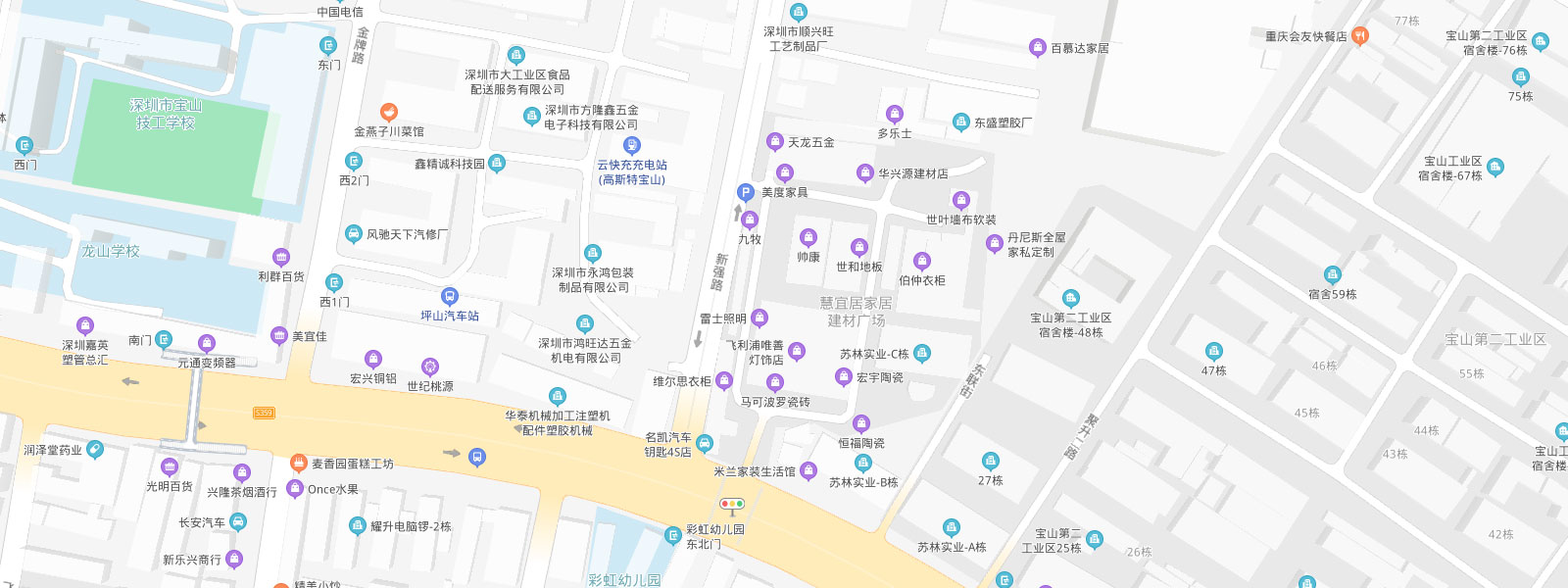
Task: Select the 长安汽车 dealership marker
Action: [238, 521]
